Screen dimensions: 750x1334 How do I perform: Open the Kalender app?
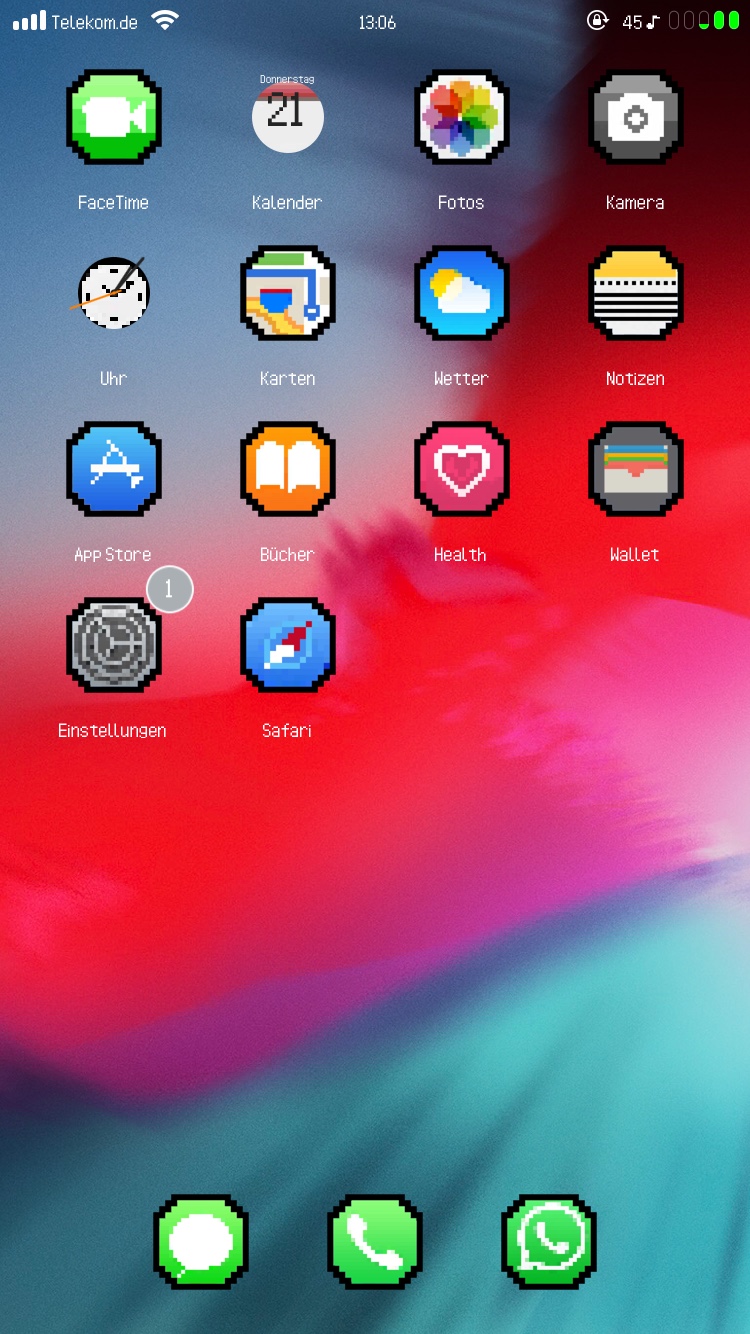pos(287,117)
